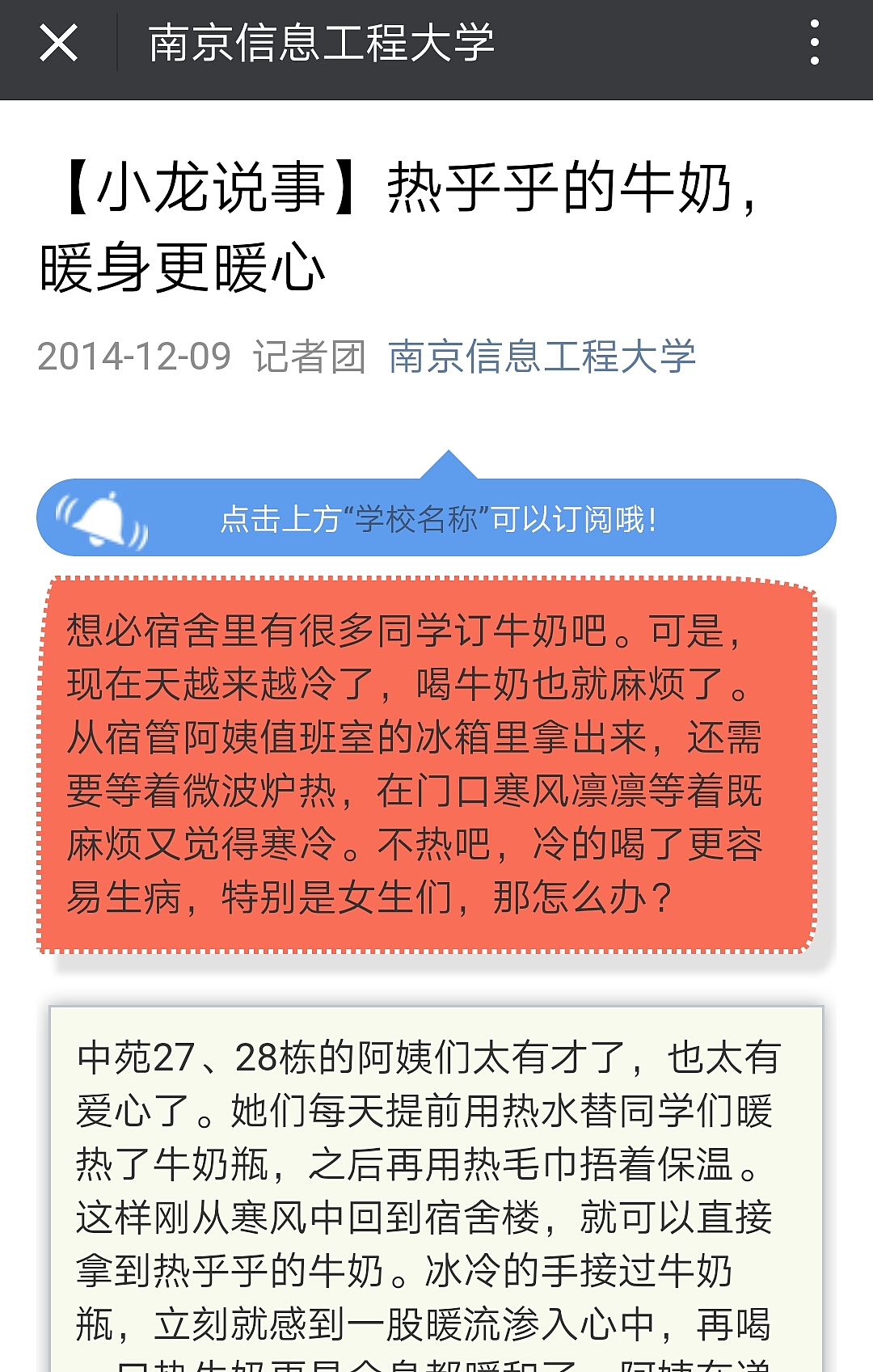Close the article page
This screenshot has height=1372, width=873.
pos(58,43)
